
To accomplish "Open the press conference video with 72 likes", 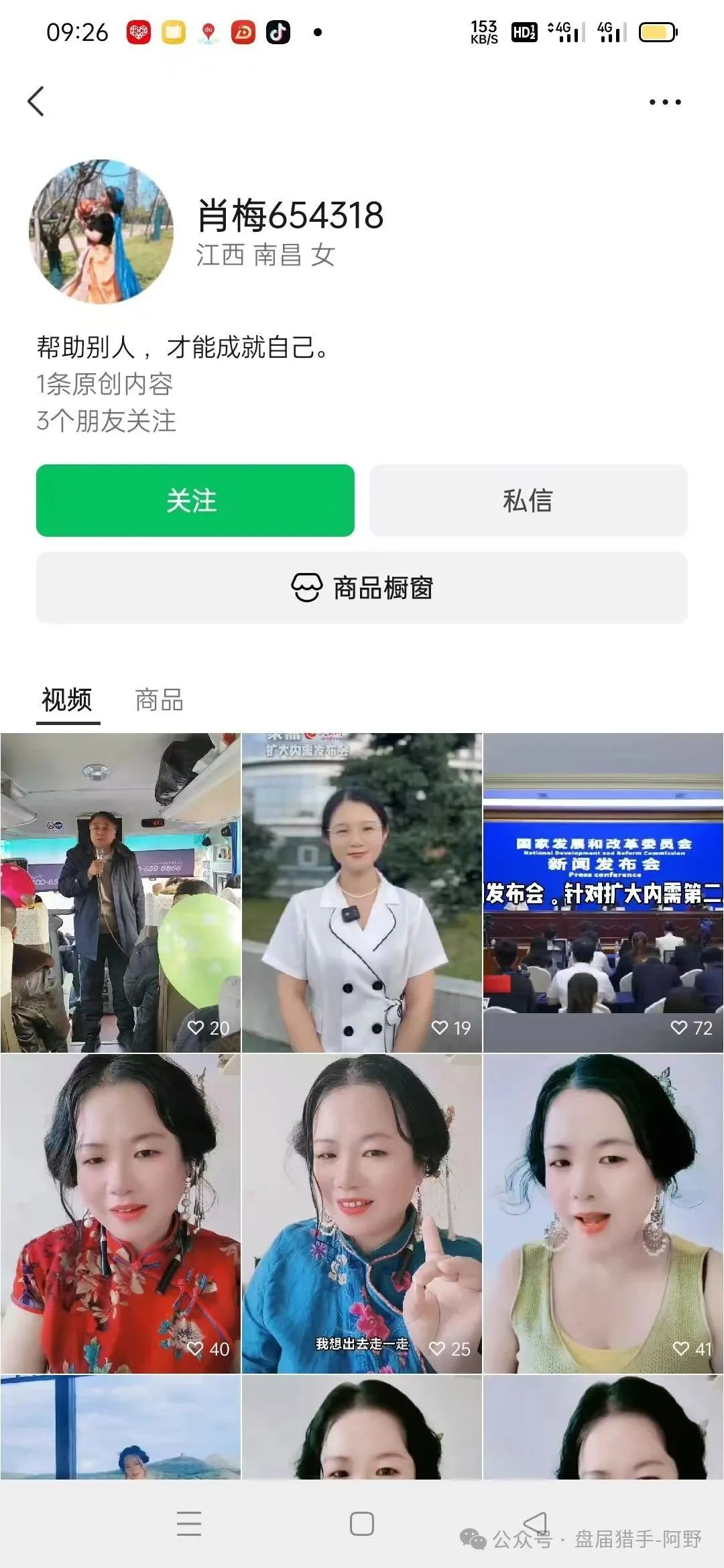I will (x=603, y=893).
